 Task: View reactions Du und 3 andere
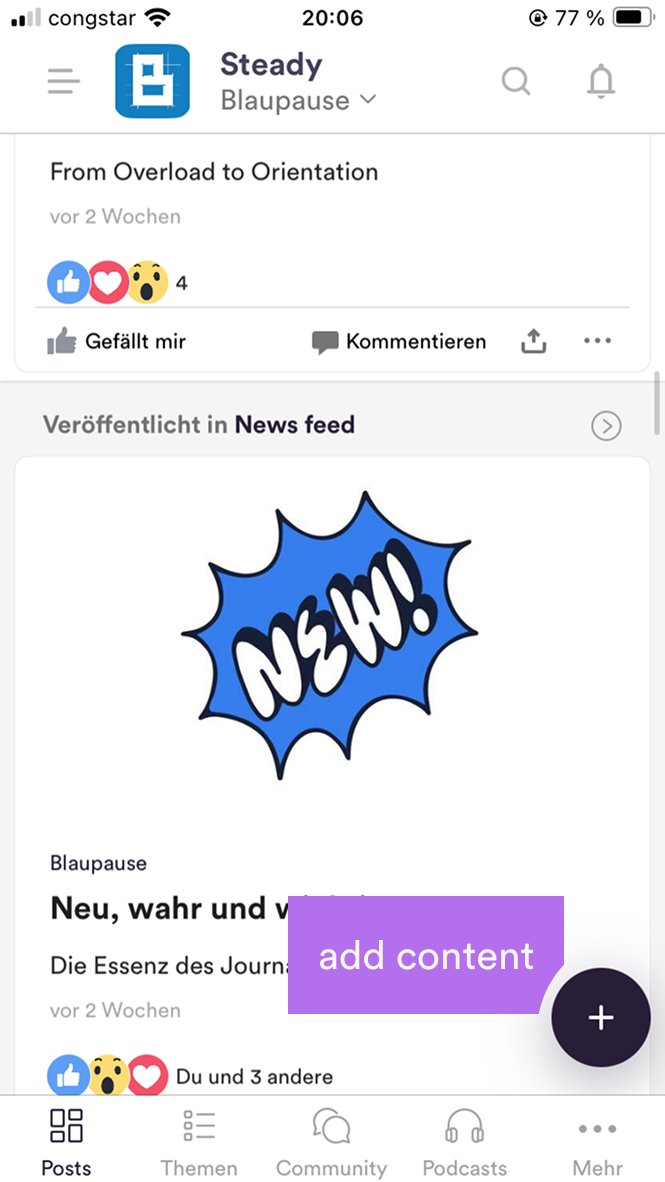point(190,1076)
